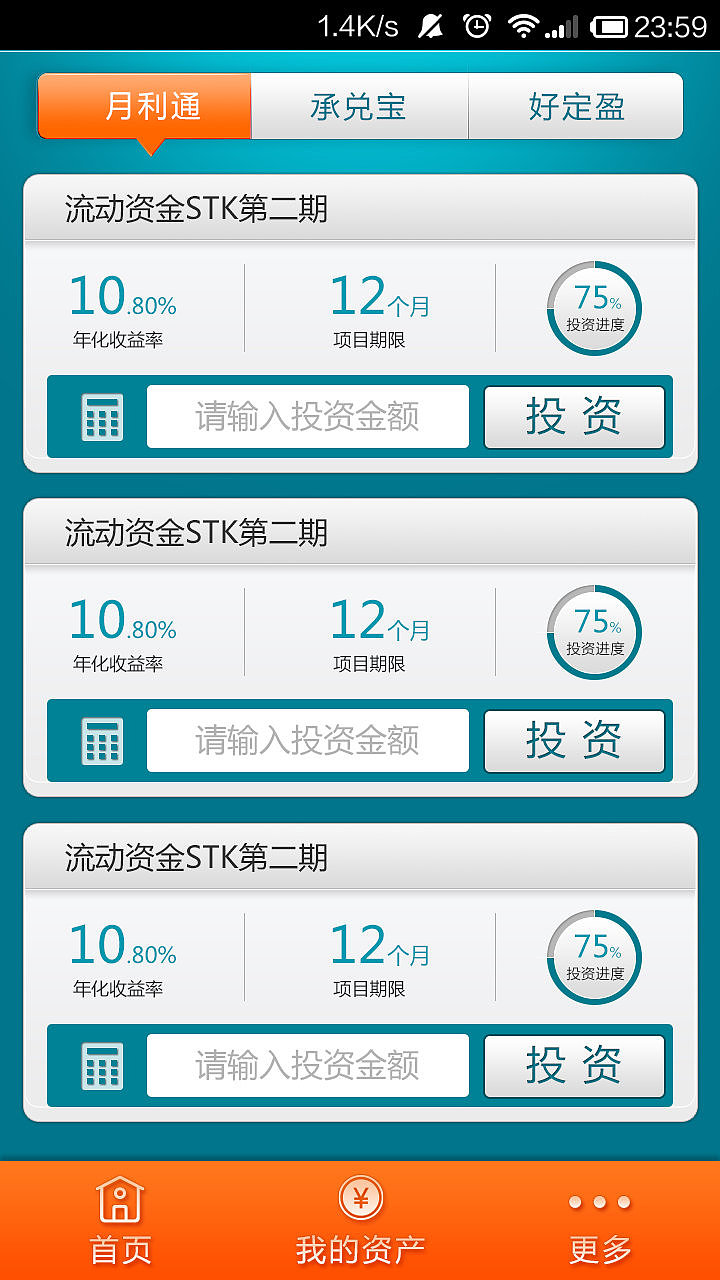720x1280 pixels.
Task: Click 投资 in the middle card
Action: click(575, 741)
